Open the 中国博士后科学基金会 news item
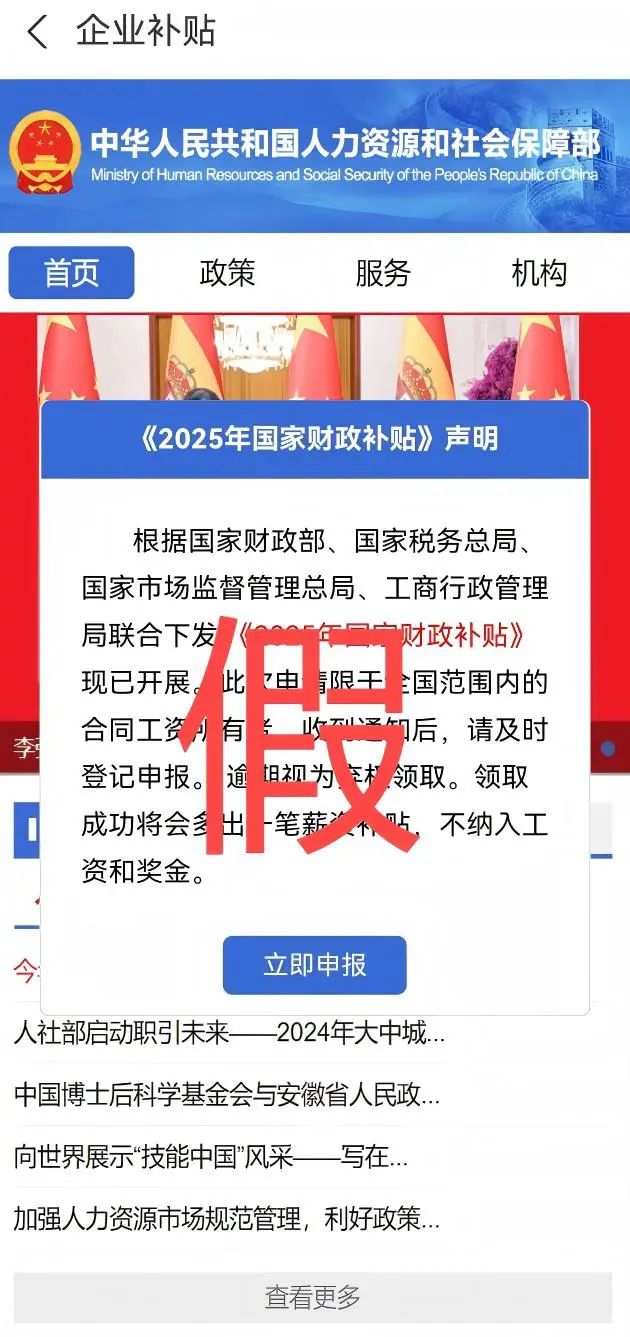Viewport: 630px width, 1337px height. click(227, 1095)
